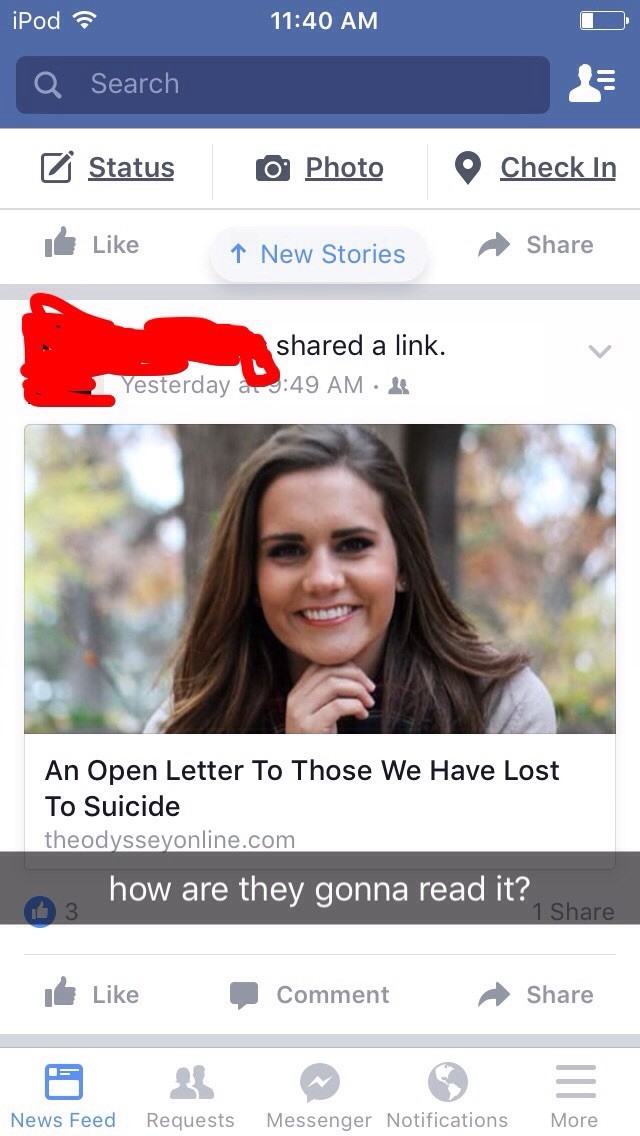This screenshot has height=1136, width=640.
Task: Like the shared Open Letter link post
Action: coord(91,995)
